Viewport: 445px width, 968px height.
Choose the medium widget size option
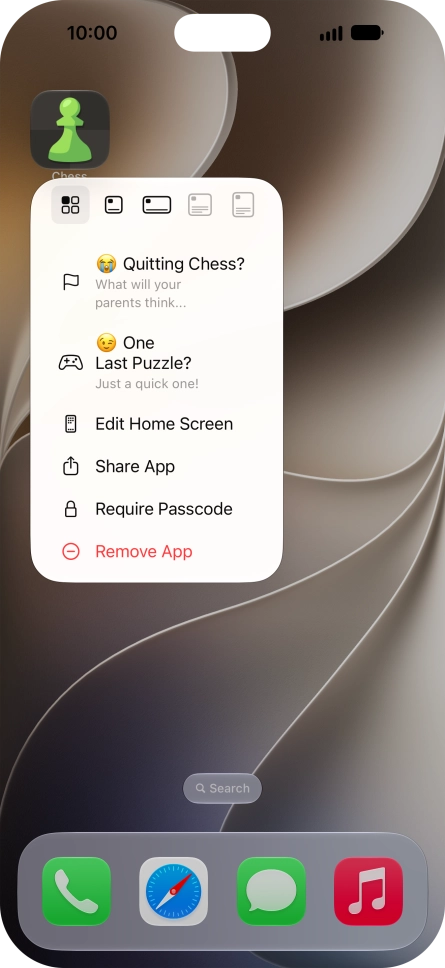tap(157, 204)
